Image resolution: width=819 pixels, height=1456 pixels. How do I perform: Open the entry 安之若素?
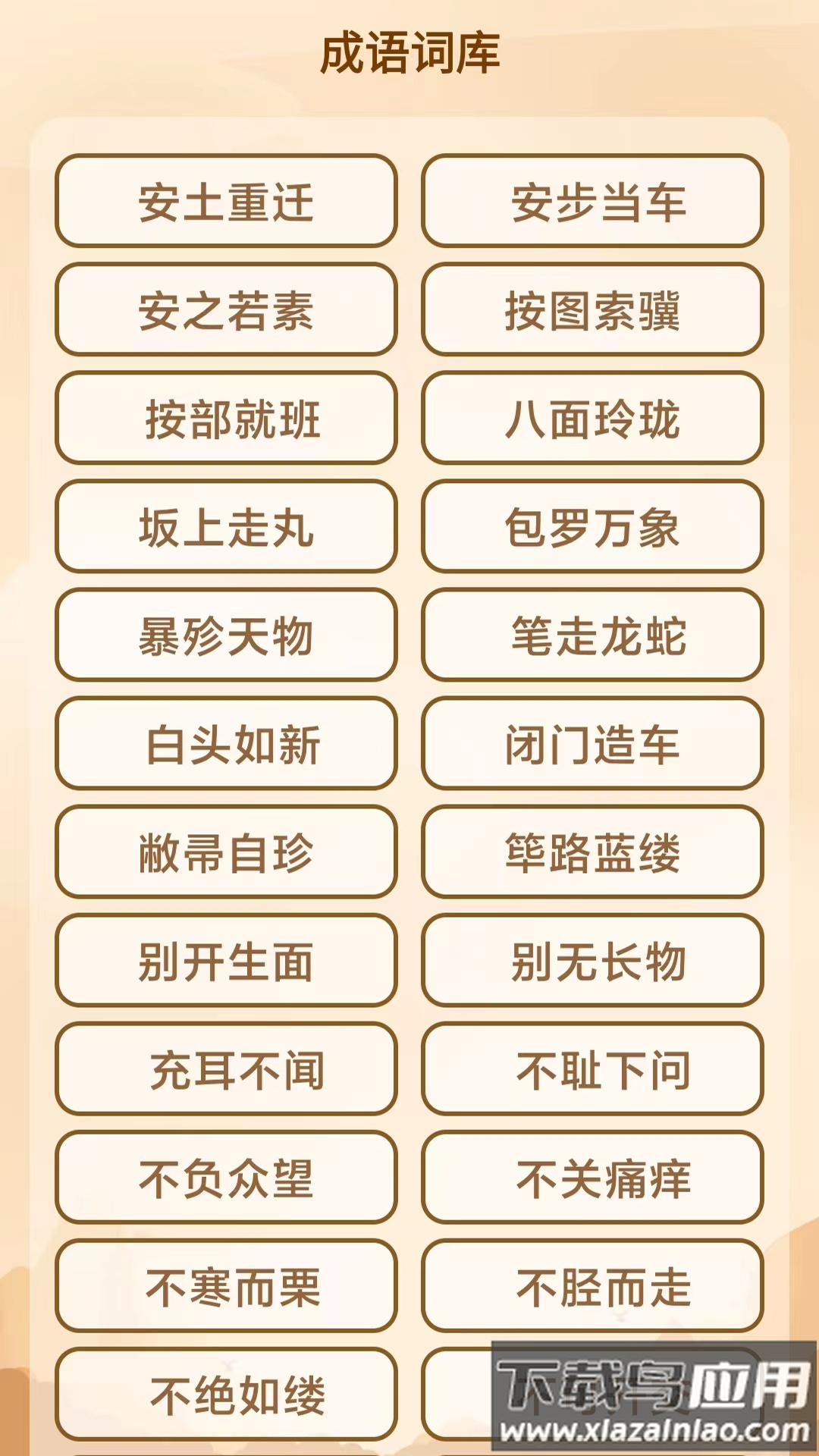(x=227, y=309)
